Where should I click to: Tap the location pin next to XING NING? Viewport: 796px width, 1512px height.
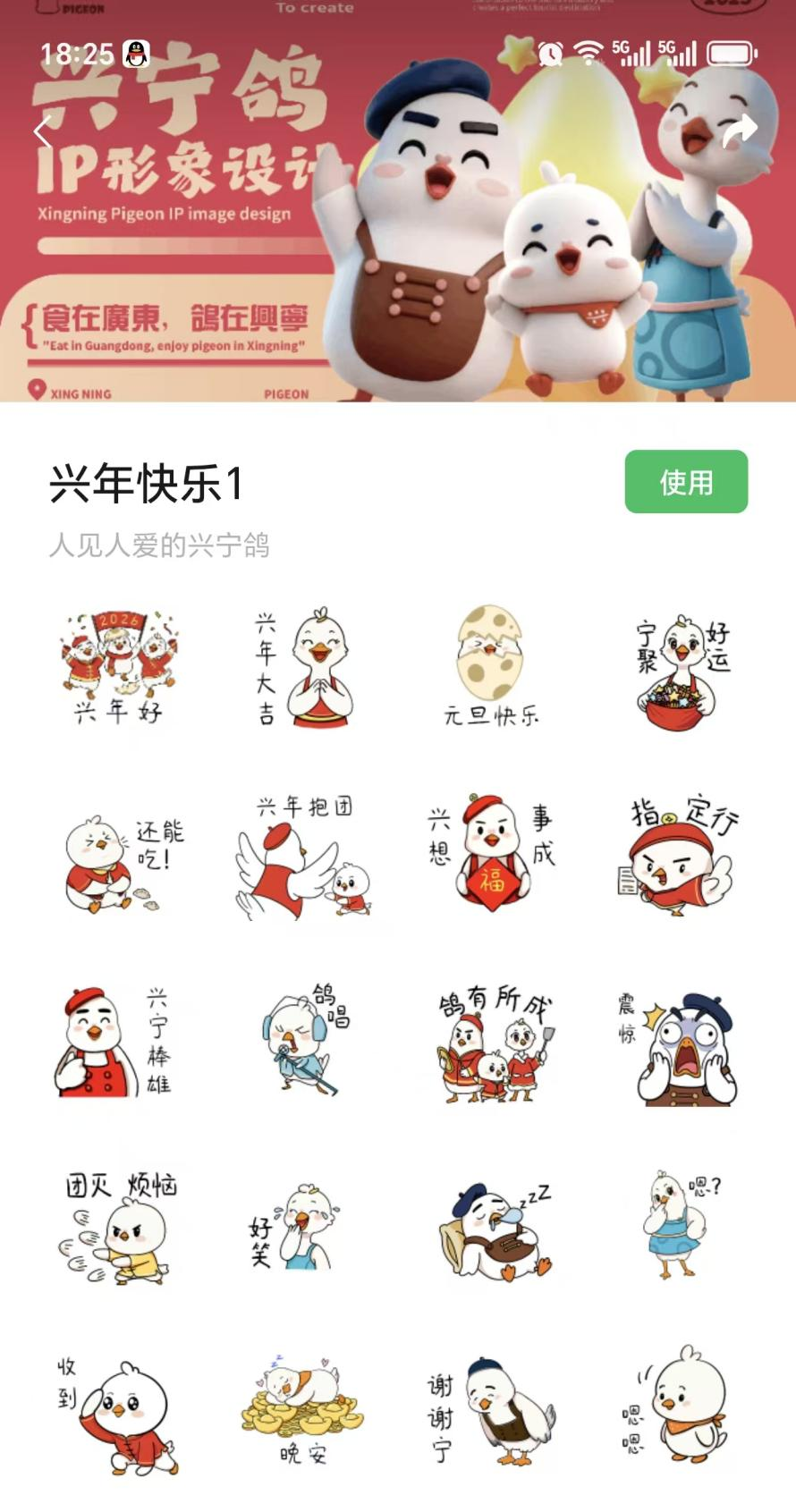[x=37, y=390]
